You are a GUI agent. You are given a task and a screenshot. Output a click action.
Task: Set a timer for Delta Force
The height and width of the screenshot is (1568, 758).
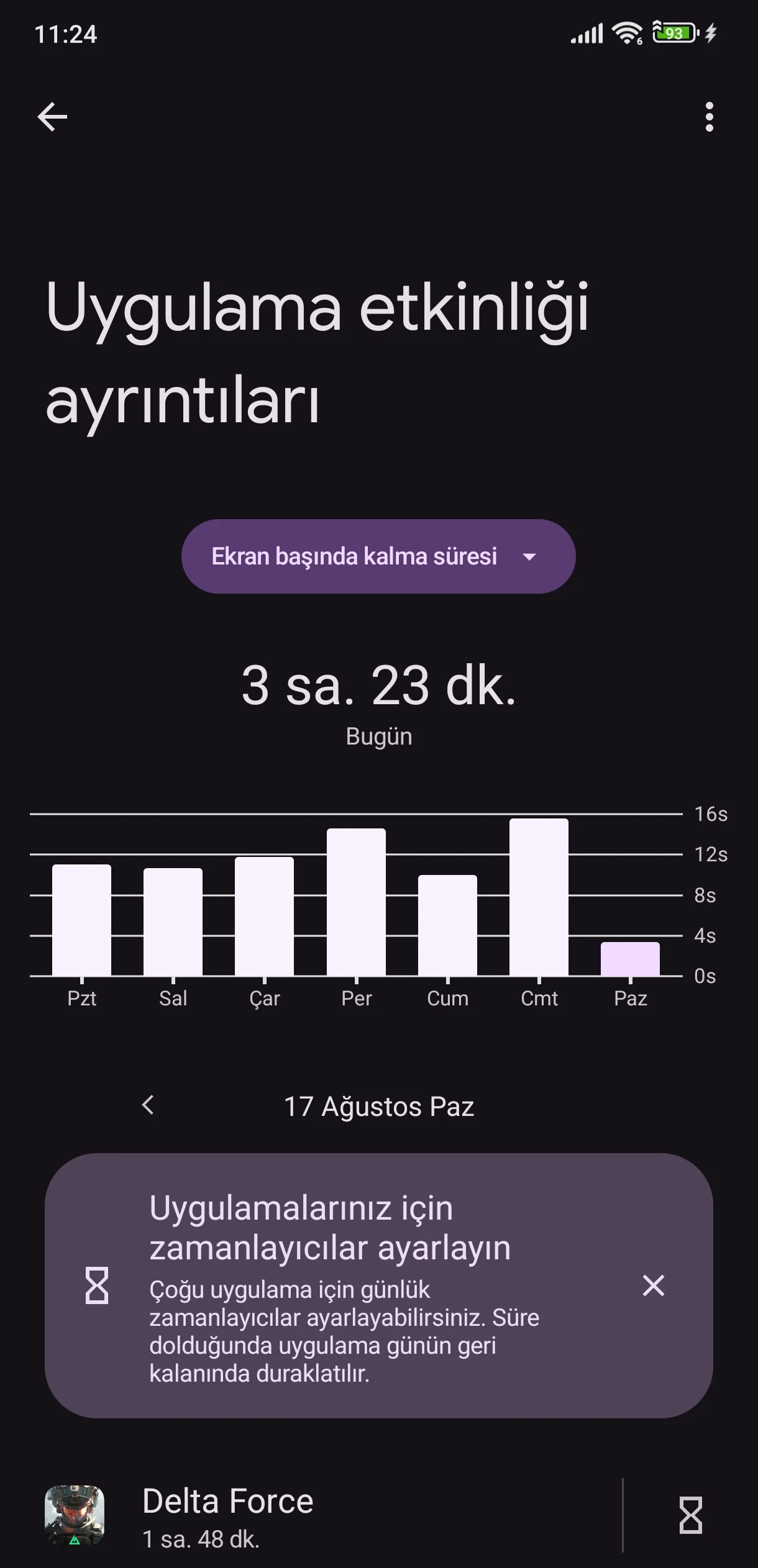click(690, 1515)
